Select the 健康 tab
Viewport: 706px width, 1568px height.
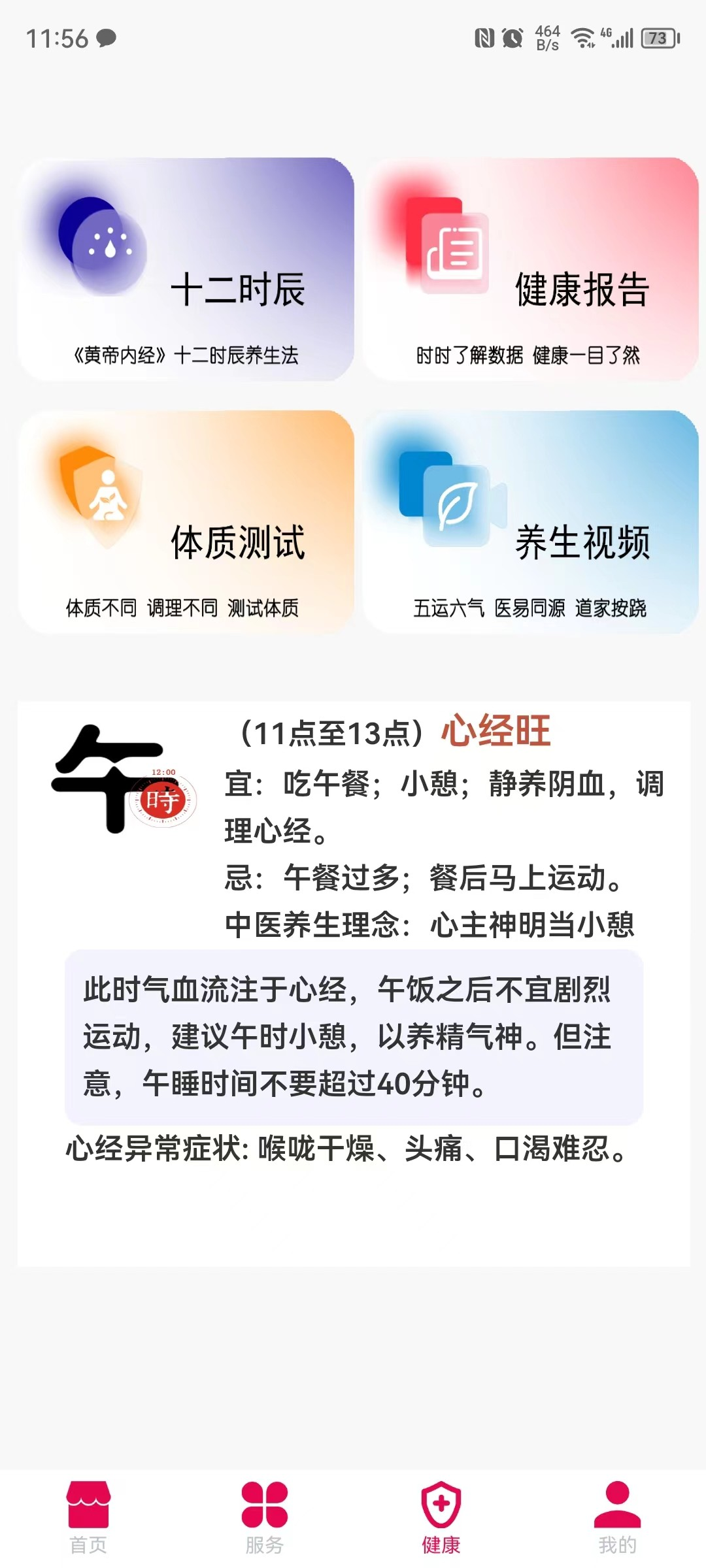(441, 1517)
